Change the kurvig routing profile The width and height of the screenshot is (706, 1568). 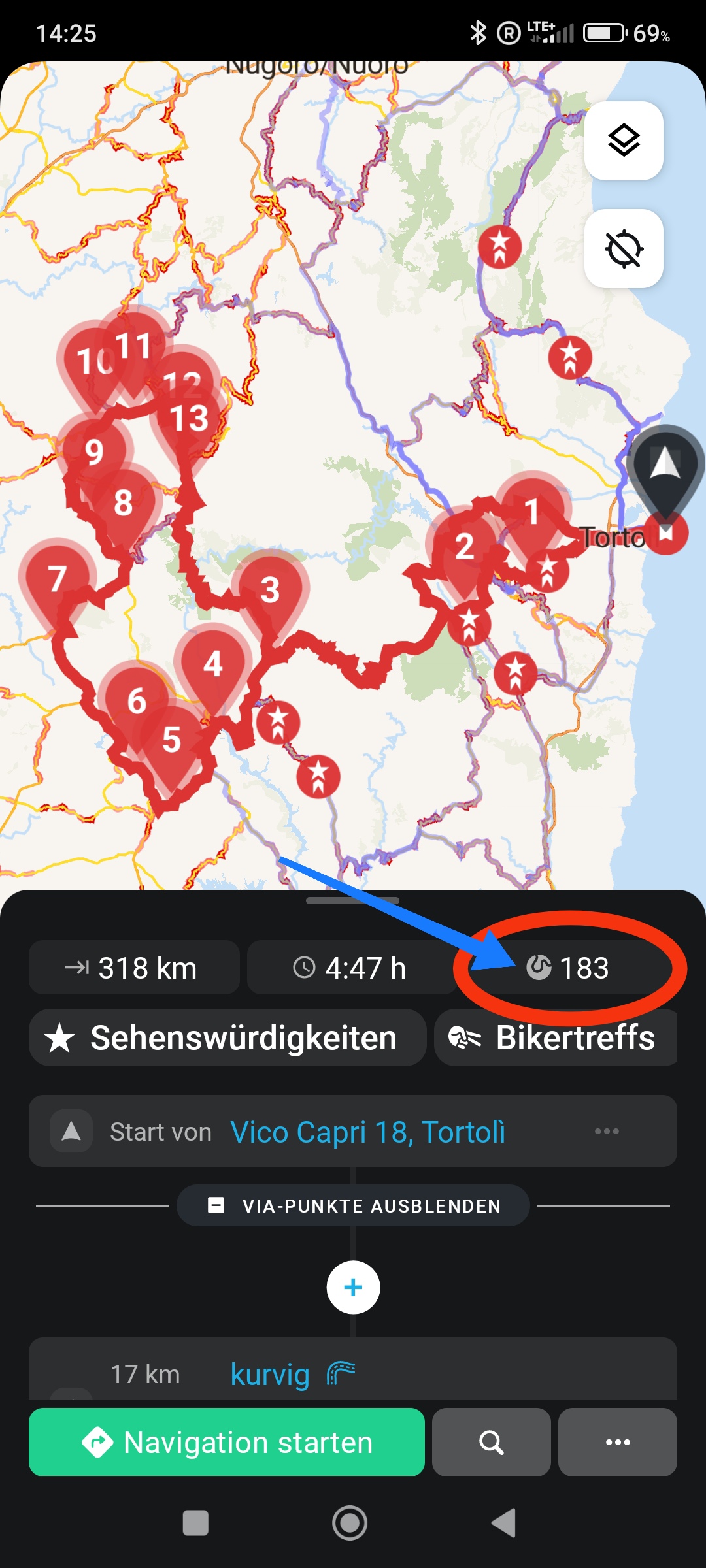pos(293,1374)
